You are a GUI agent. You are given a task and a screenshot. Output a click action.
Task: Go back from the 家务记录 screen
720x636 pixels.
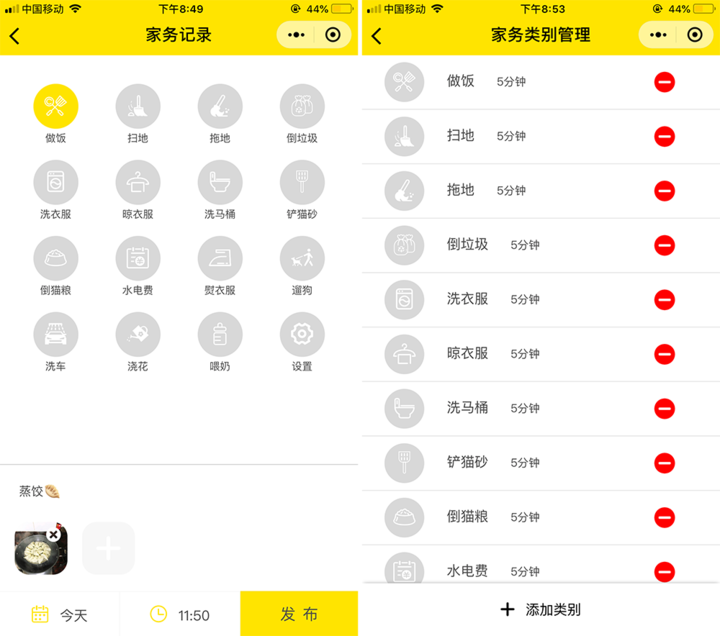point(15,36)
